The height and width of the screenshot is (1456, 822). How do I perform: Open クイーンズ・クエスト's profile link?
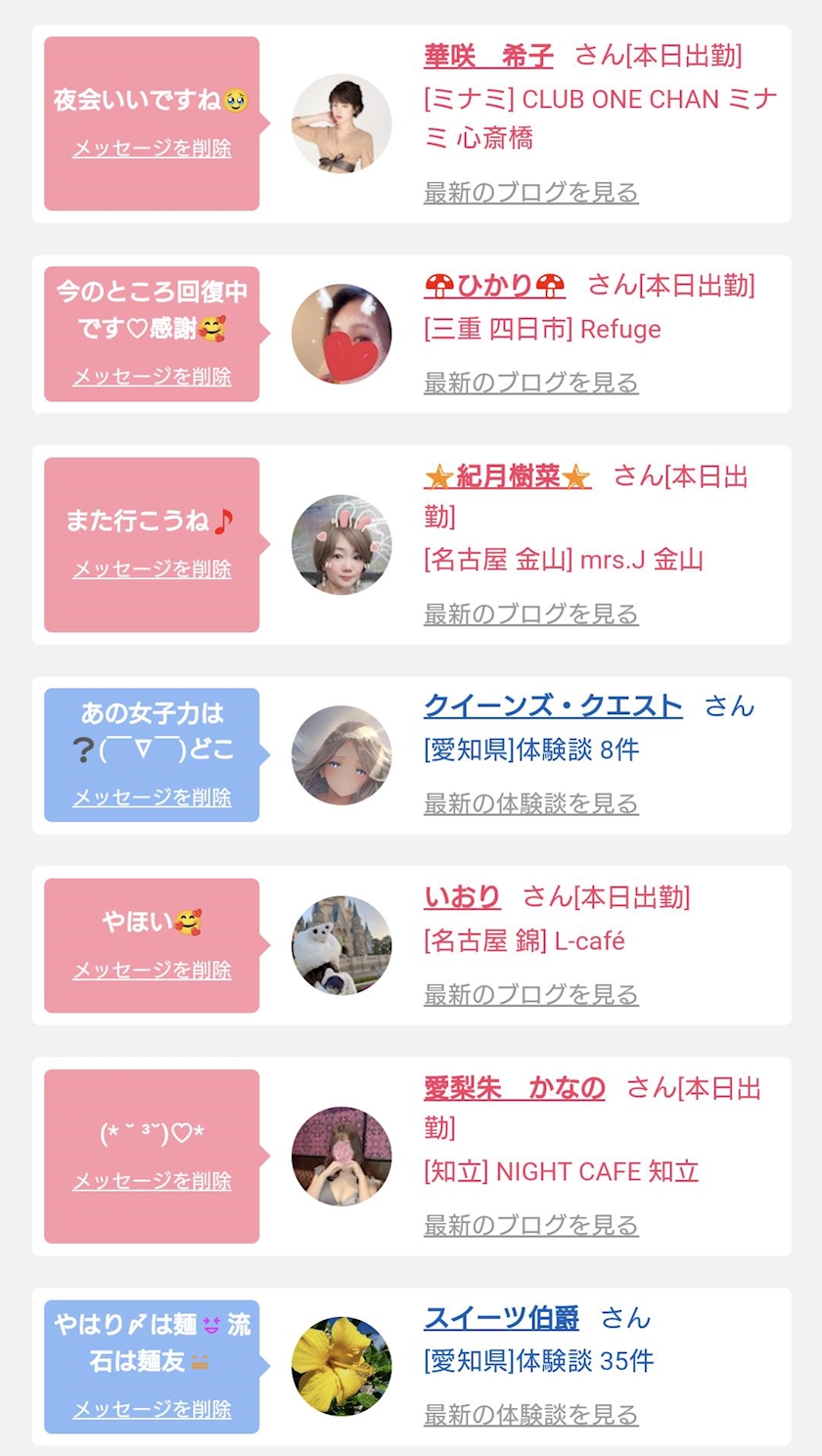click(x=553, y=705)
